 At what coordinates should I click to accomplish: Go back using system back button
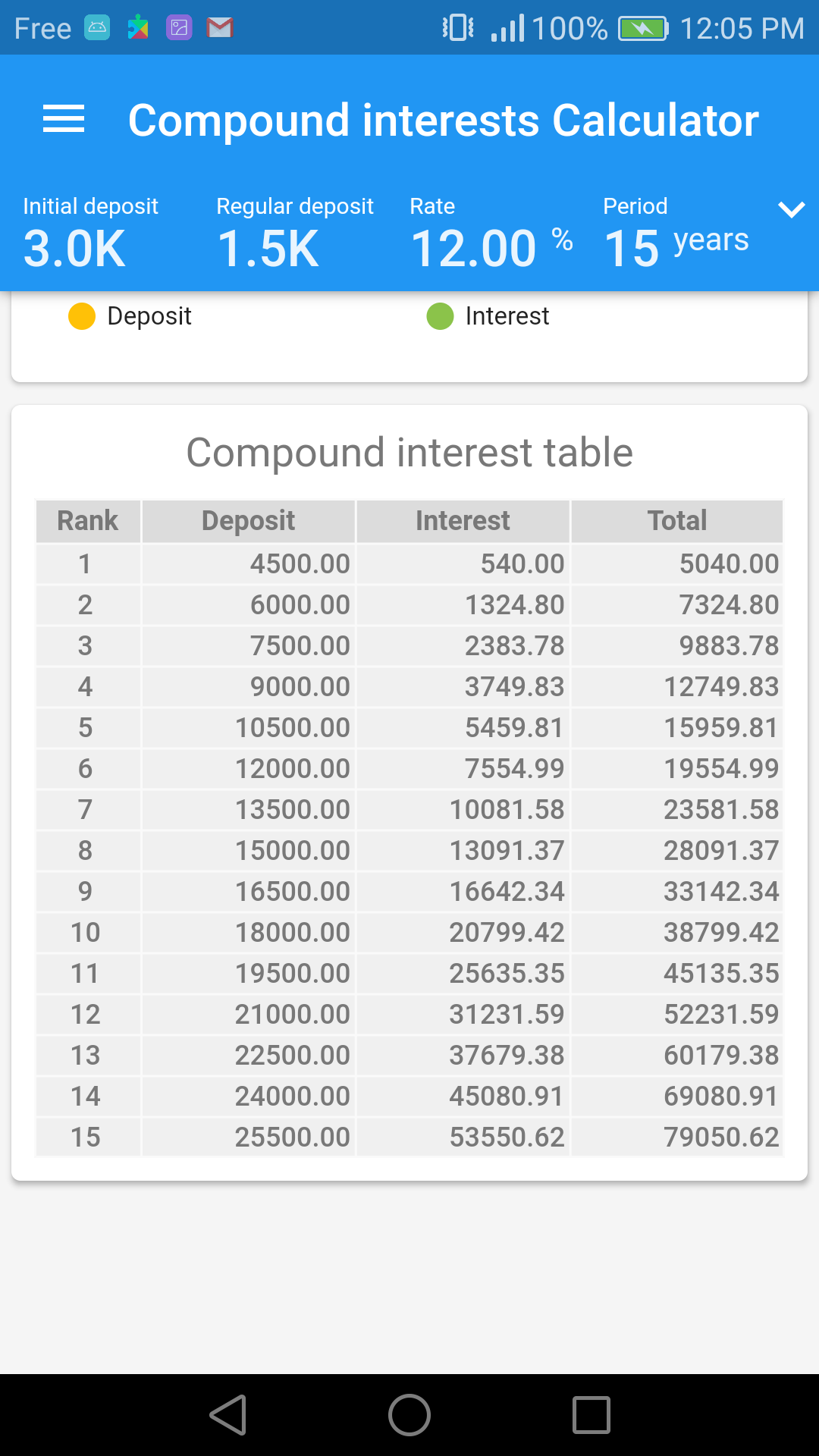(x=227, y=1415)
